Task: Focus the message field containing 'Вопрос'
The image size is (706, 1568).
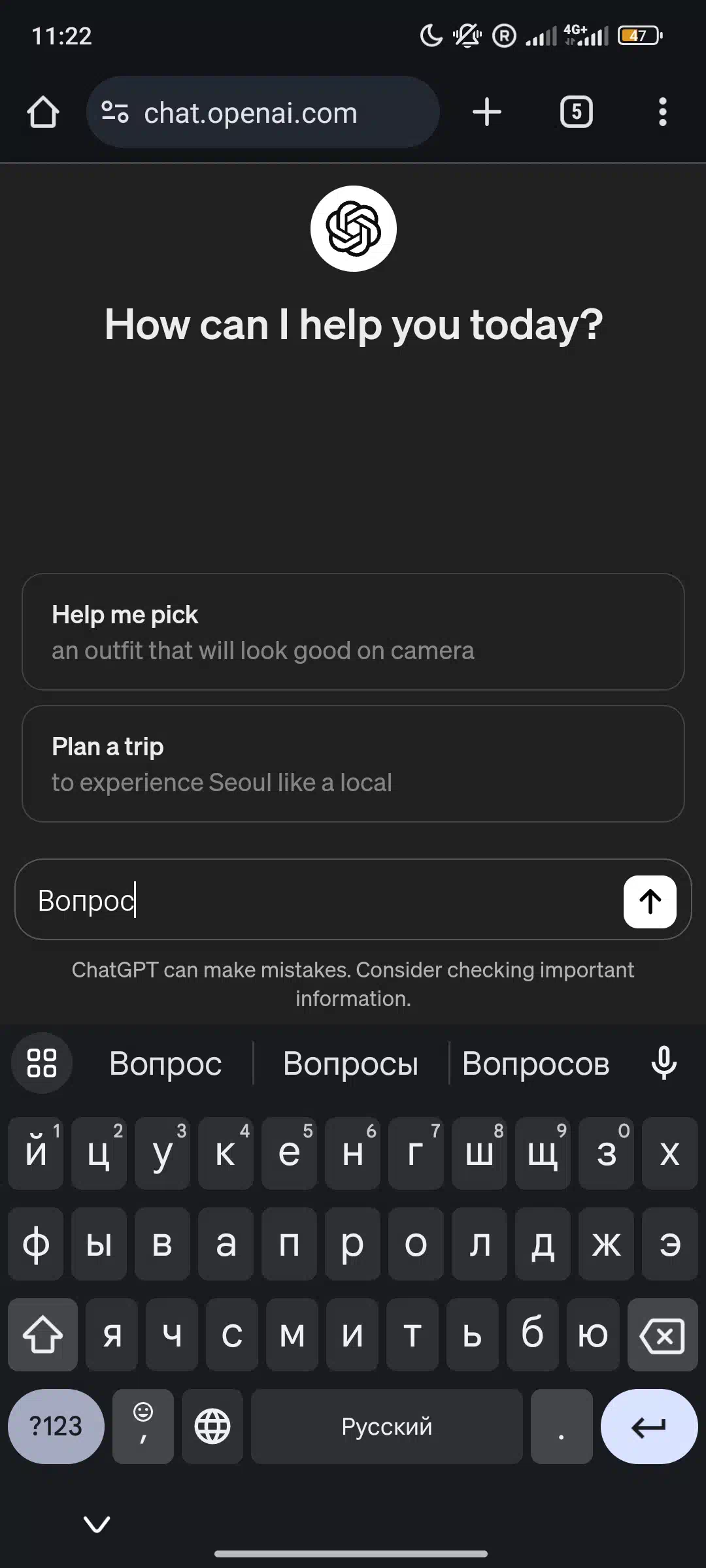Action: (x=320, y=900)
